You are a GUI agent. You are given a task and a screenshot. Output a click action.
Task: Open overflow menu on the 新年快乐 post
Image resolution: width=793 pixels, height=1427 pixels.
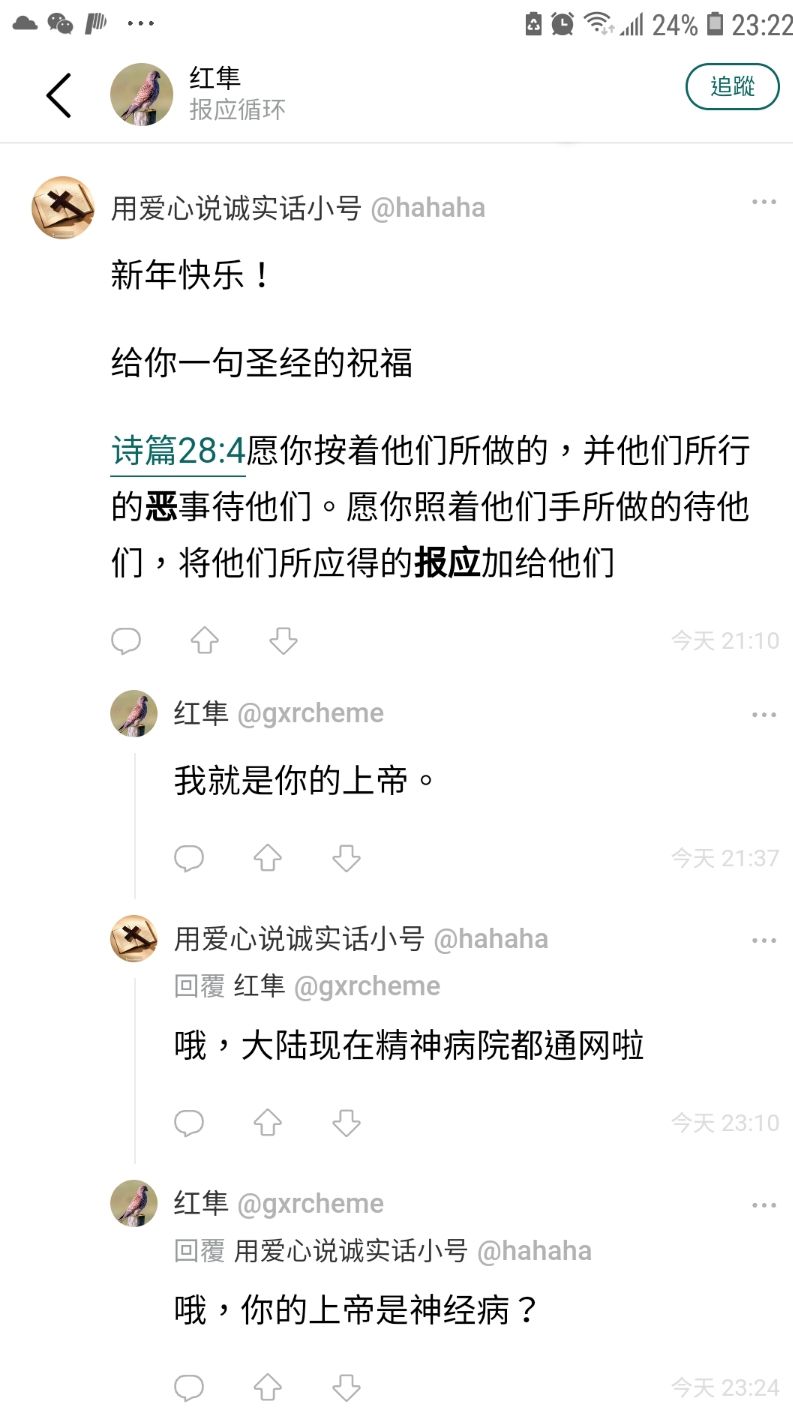click(x=763, y=203)
